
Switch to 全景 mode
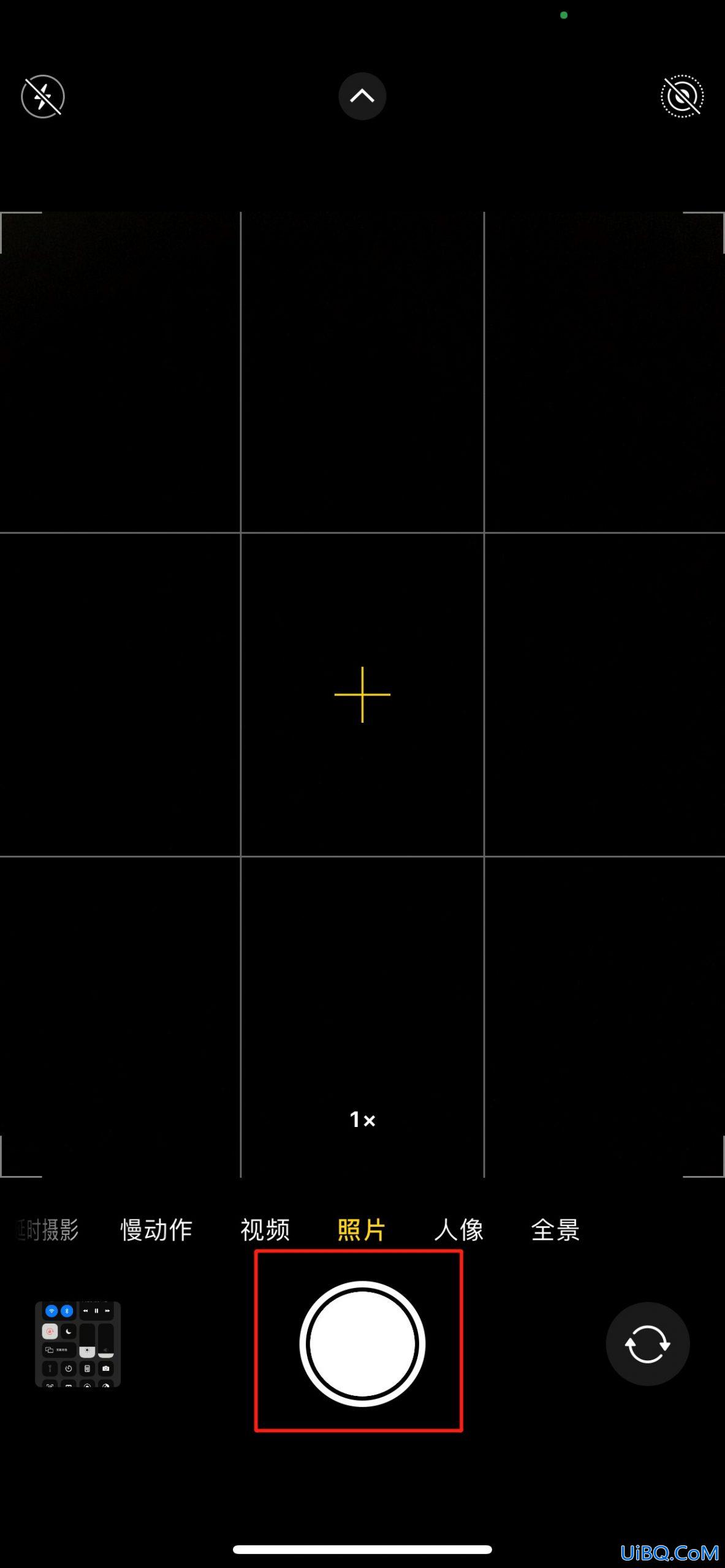pos(555,1230)
